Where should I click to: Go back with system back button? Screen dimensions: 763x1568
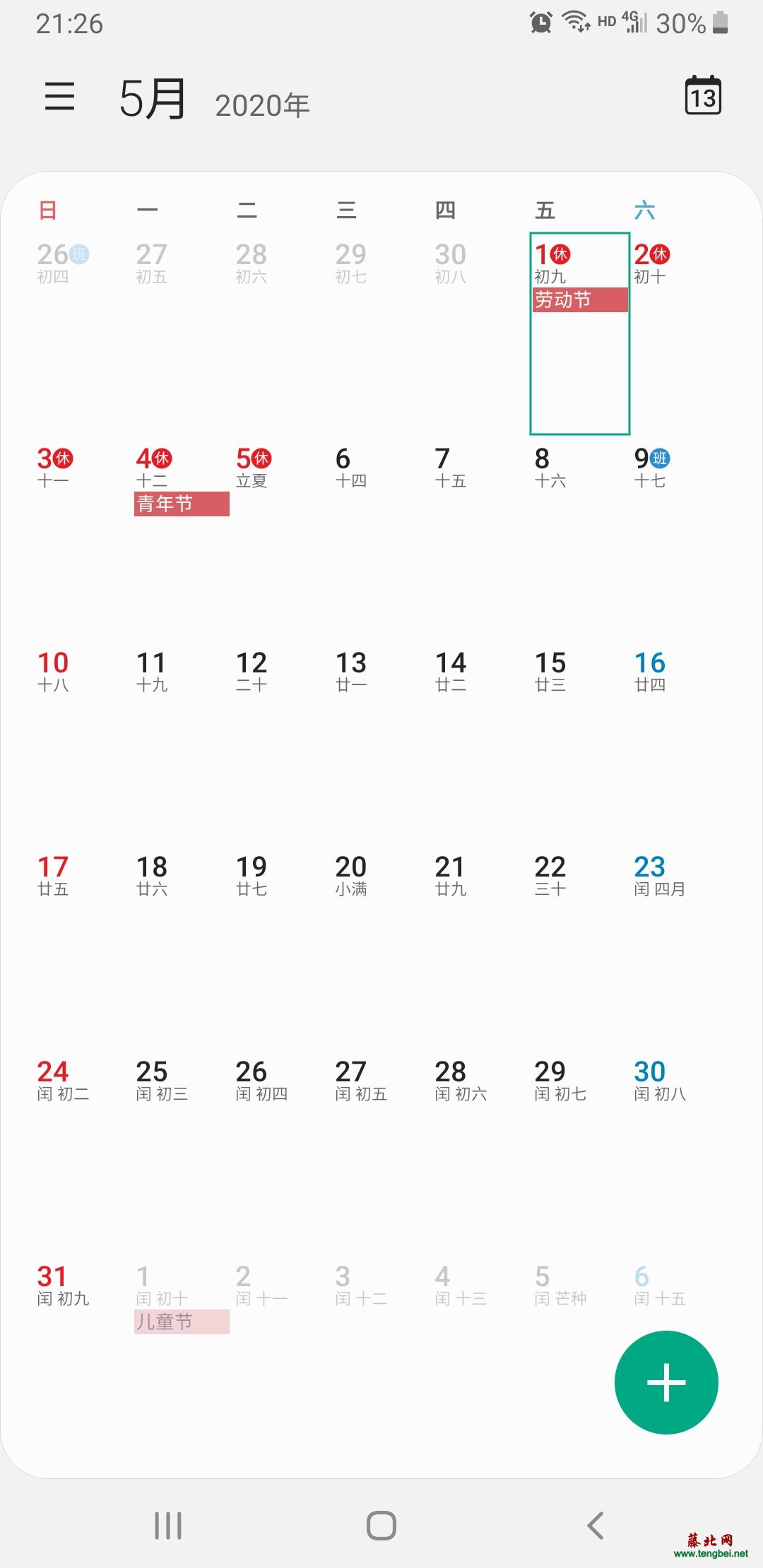click(596, 1526)
